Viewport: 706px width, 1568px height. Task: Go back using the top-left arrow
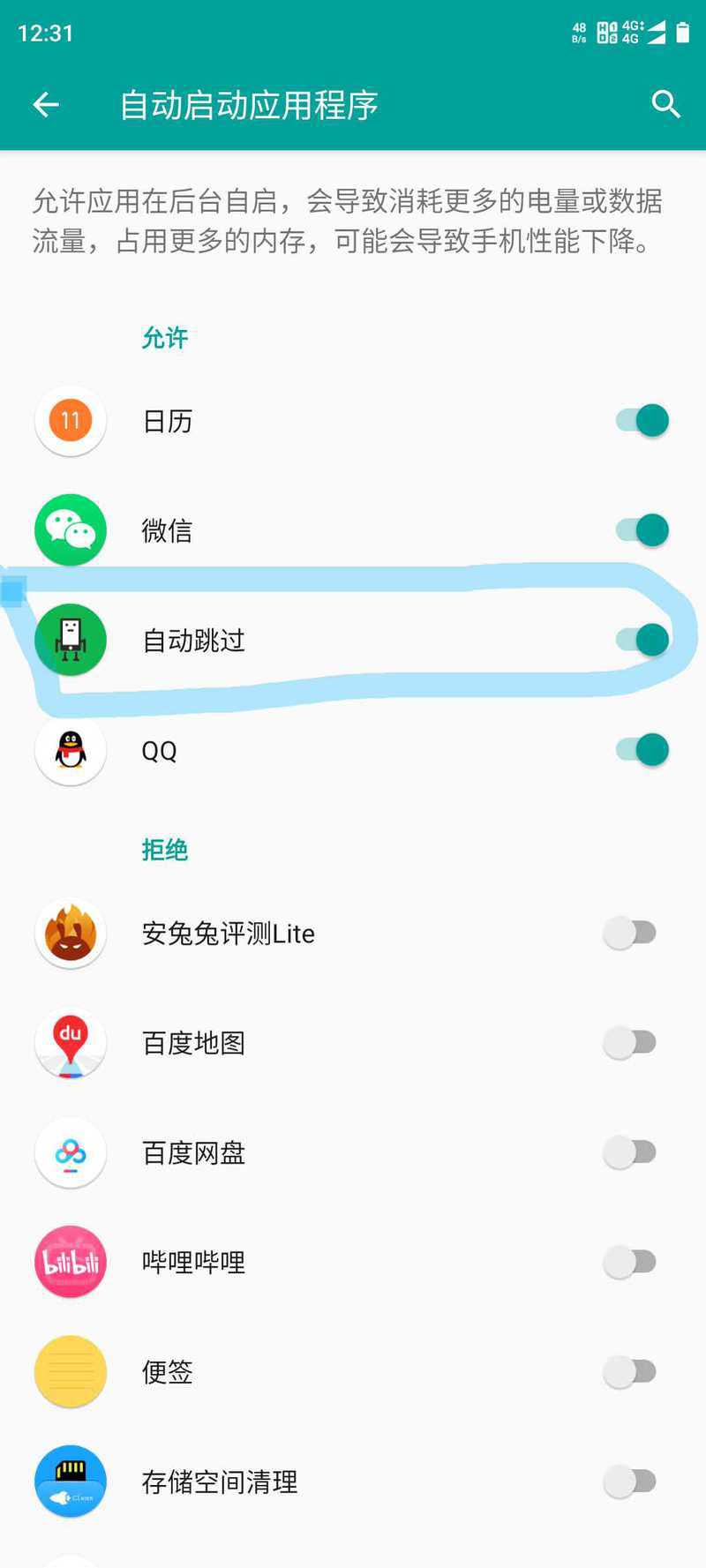tap(46, 105)
